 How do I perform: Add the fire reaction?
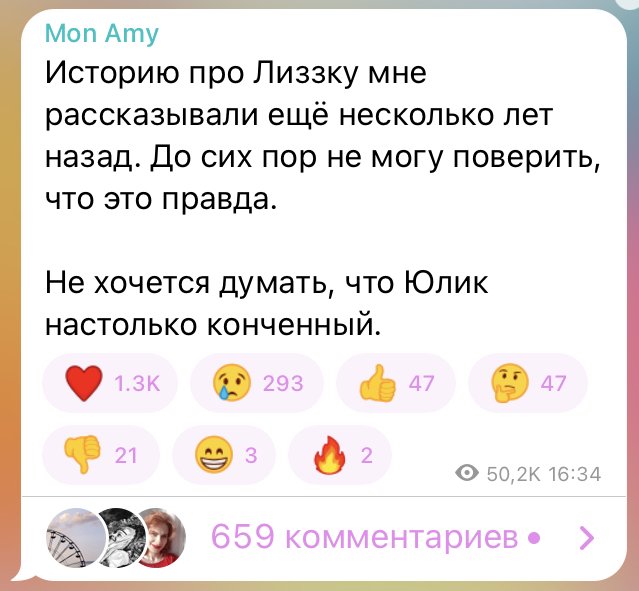coord(339,456)
